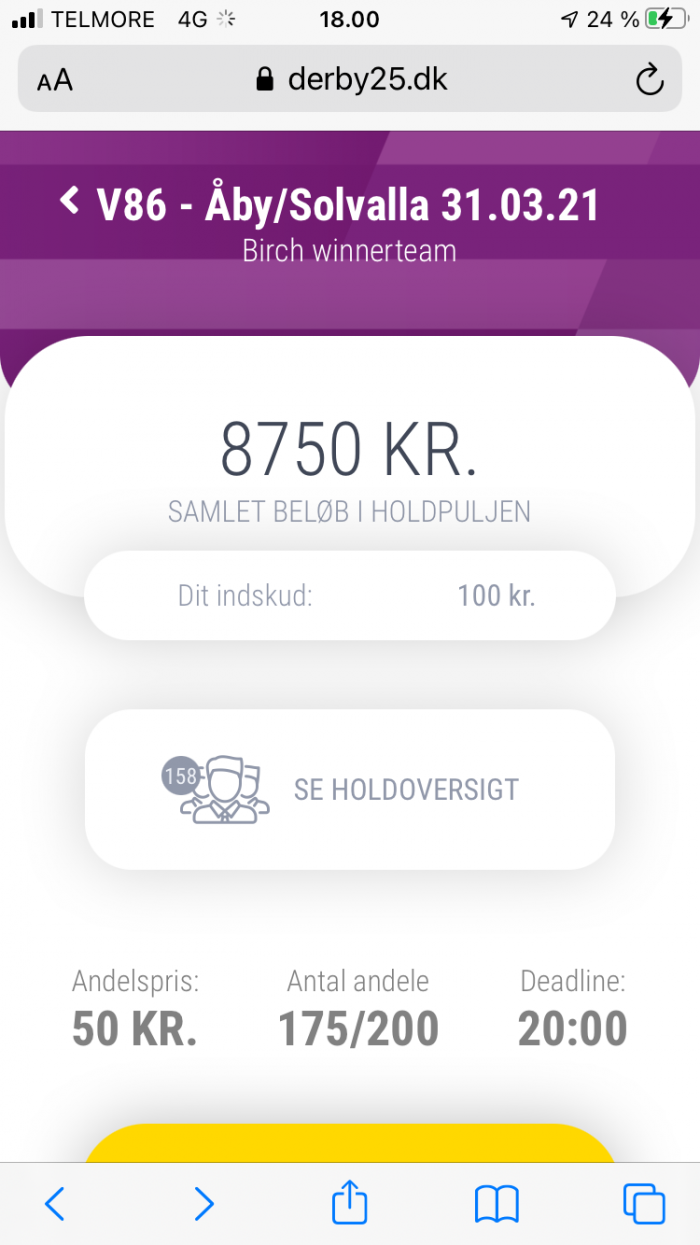Viewport: 700px width, 1245px height.
Task: Open Safari's share sheet
Action: click(x=350, y=1201)
